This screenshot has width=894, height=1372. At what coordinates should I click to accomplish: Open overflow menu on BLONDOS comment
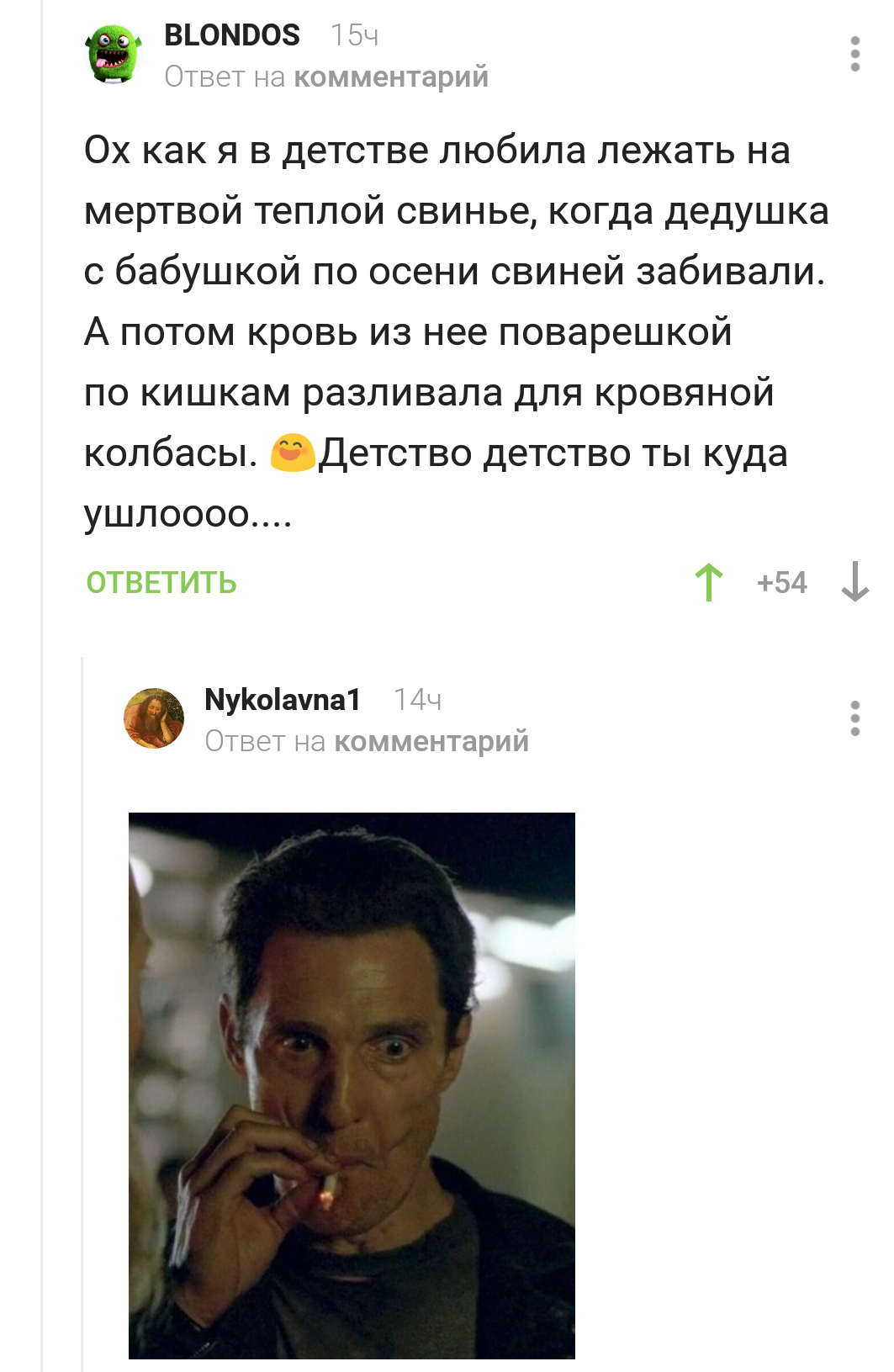click(x=855, y=54)
